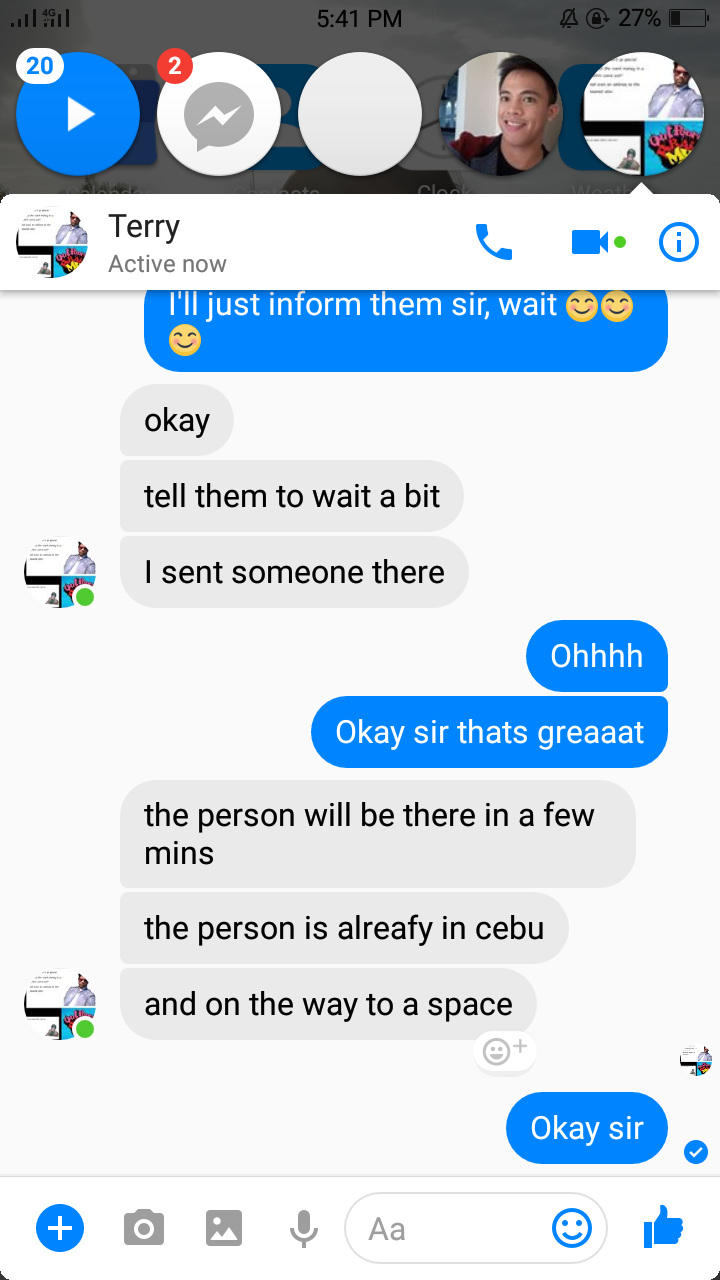Open the plus more-options button
The width and height of the screenshot is (720, 1280).
60,1227
